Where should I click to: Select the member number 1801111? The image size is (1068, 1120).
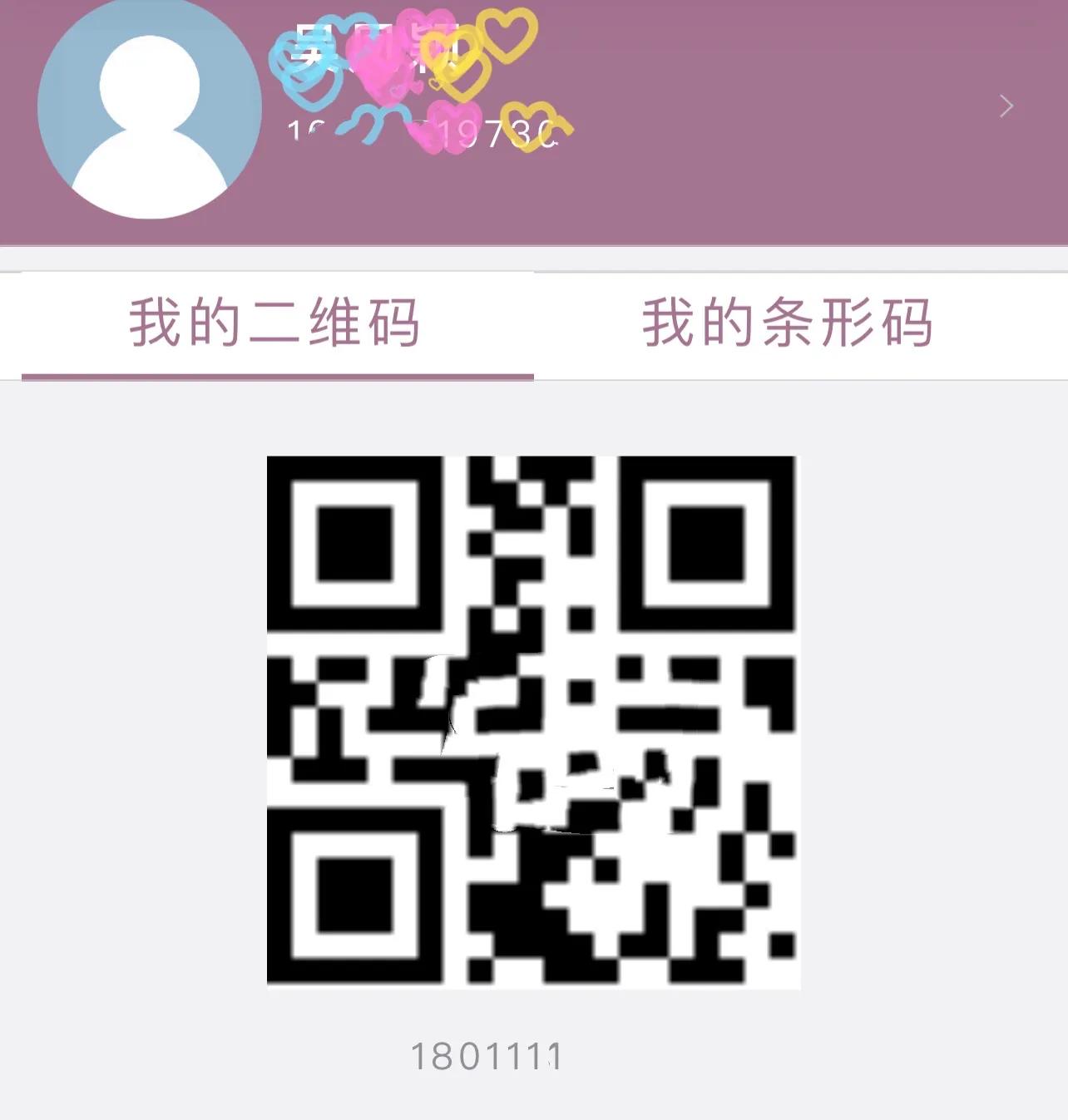[485, 1057]
